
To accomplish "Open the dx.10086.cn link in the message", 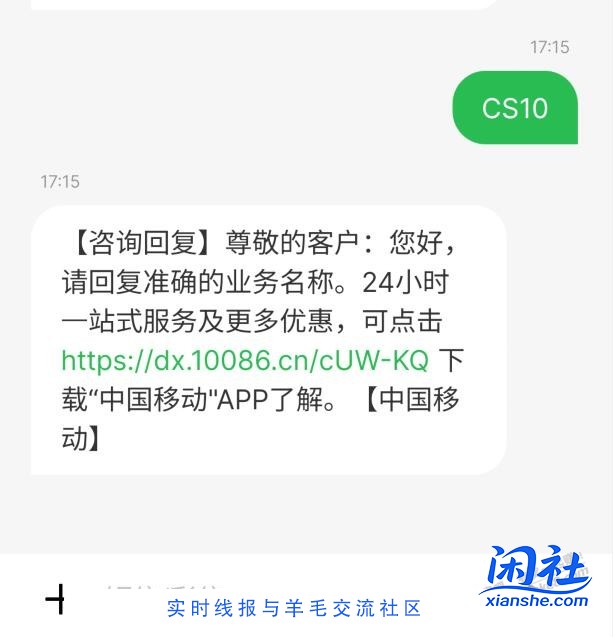I will pos(244,360).
